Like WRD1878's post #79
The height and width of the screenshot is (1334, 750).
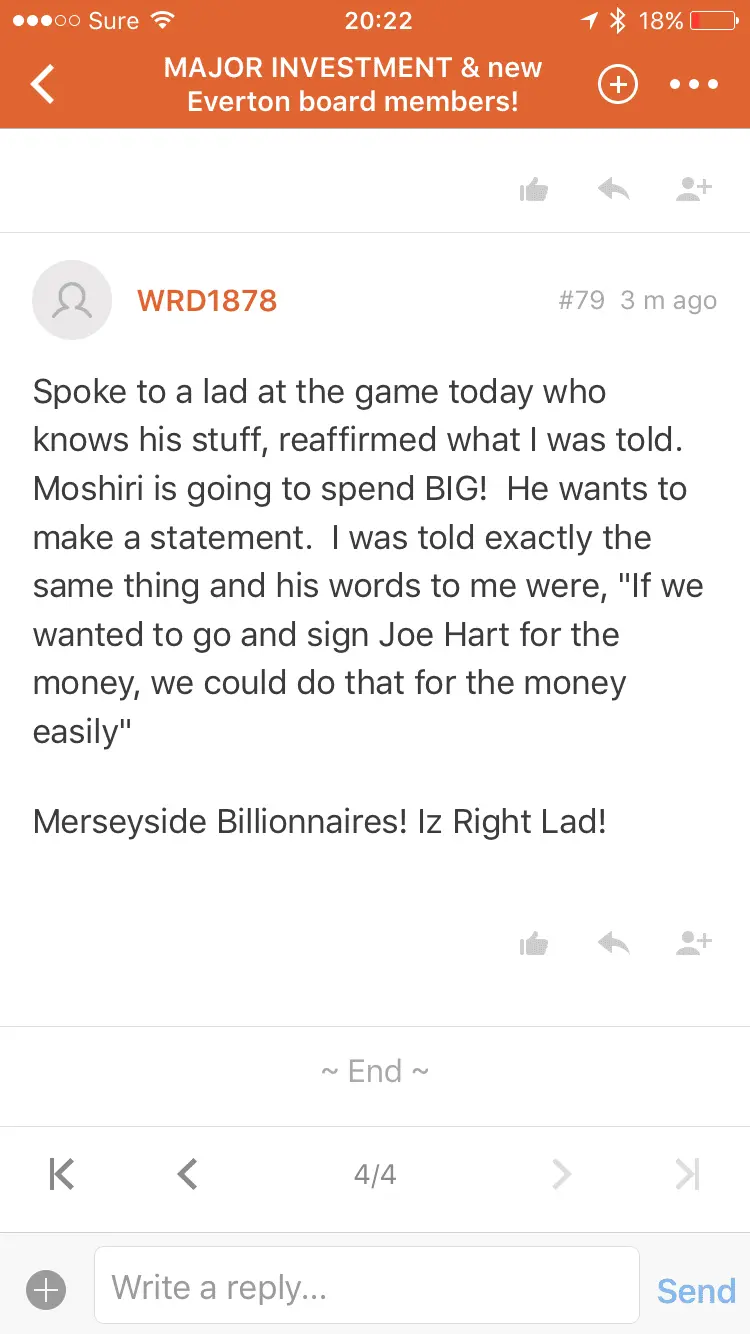pyautogui.click(x=535, y=942)
